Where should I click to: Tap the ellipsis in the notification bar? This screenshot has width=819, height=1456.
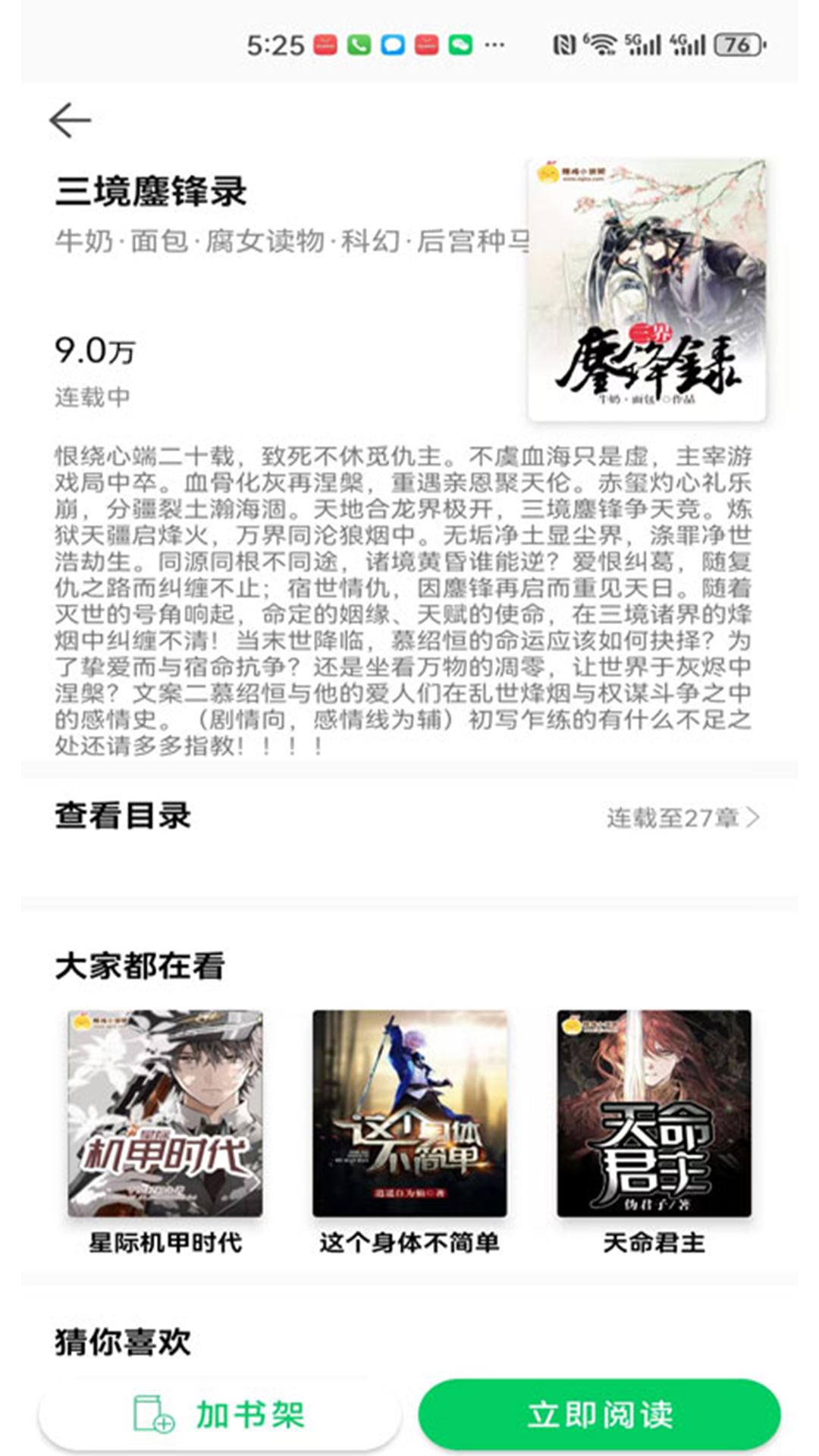493,43
